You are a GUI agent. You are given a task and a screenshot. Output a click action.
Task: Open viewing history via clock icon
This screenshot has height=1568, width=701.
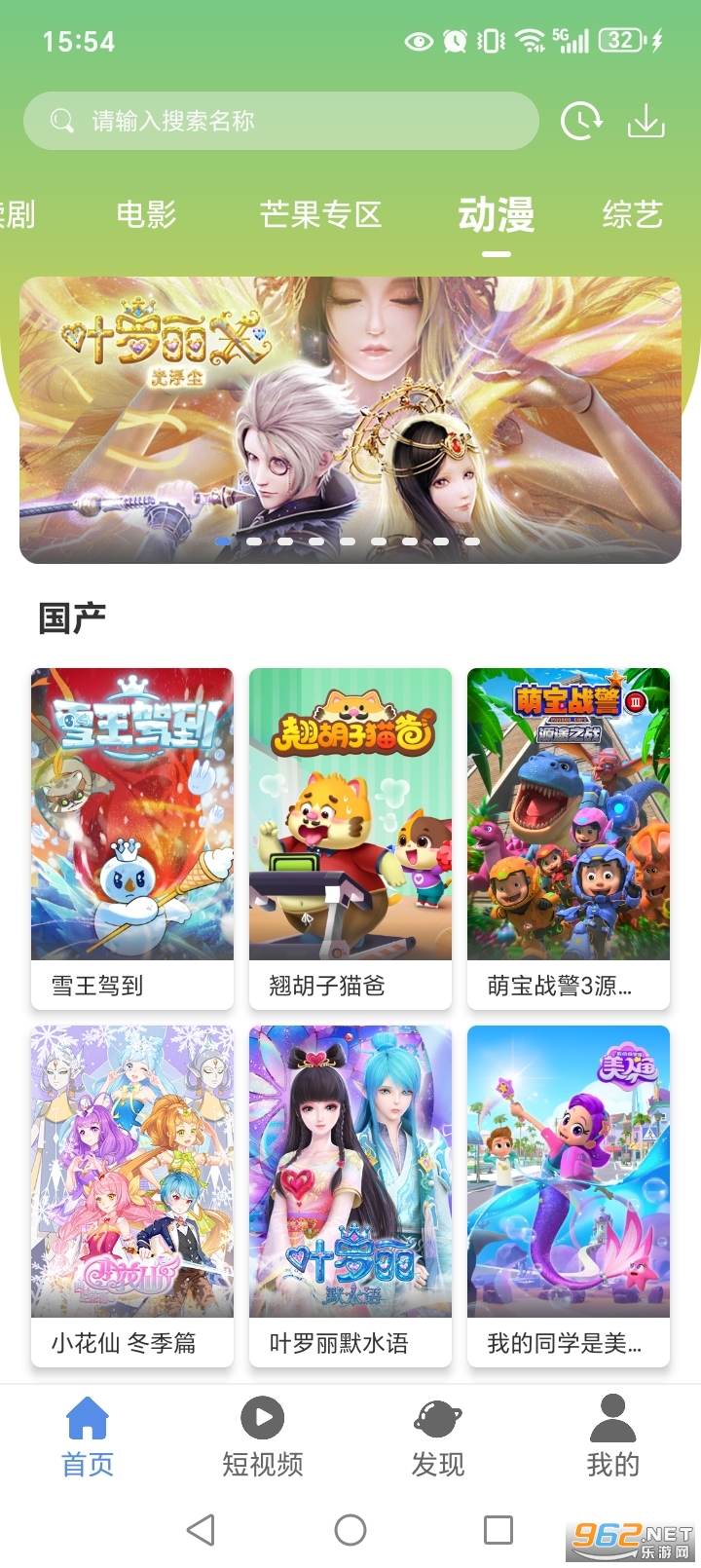coord(581,121)
